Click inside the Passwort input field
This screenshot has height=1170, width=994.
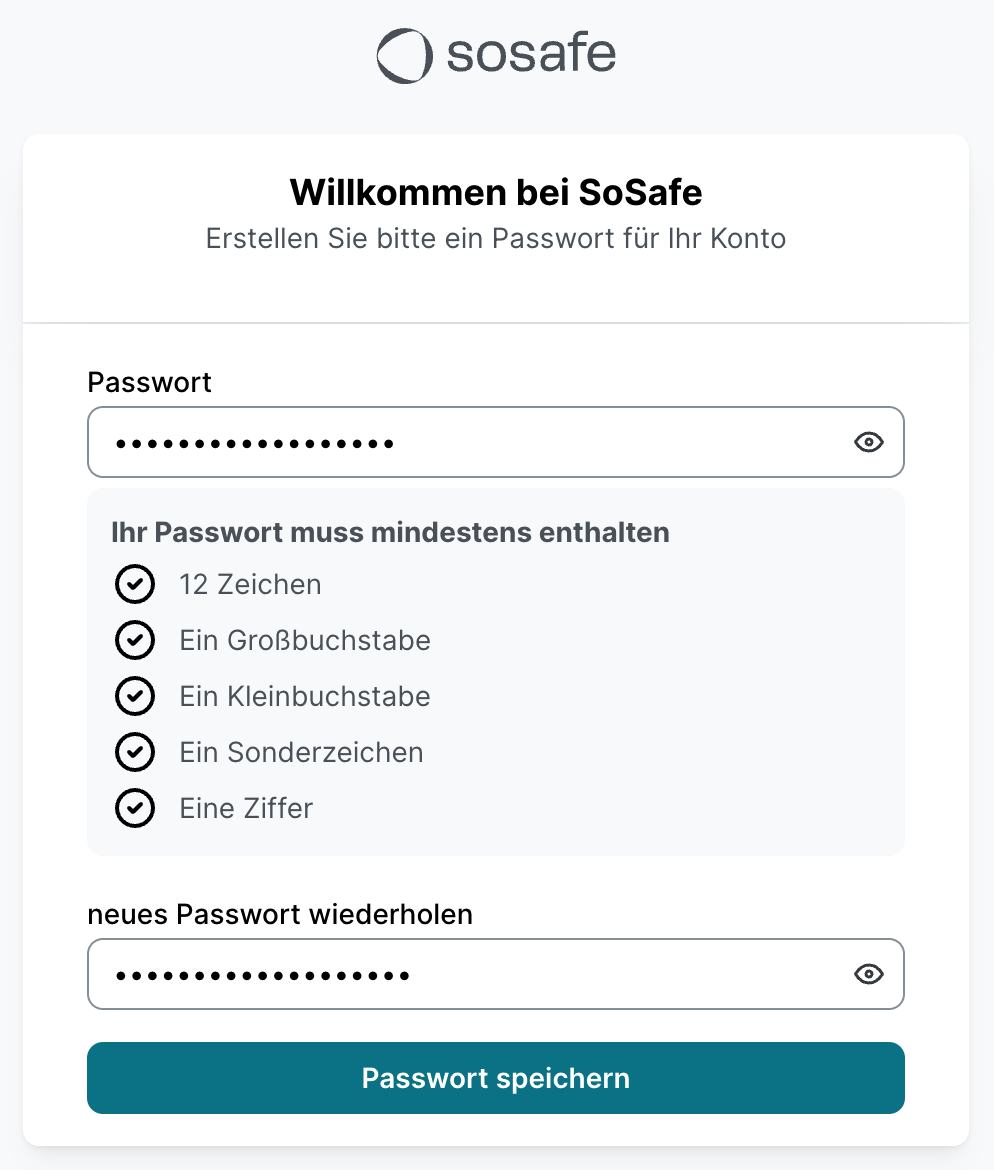(450, 442)
